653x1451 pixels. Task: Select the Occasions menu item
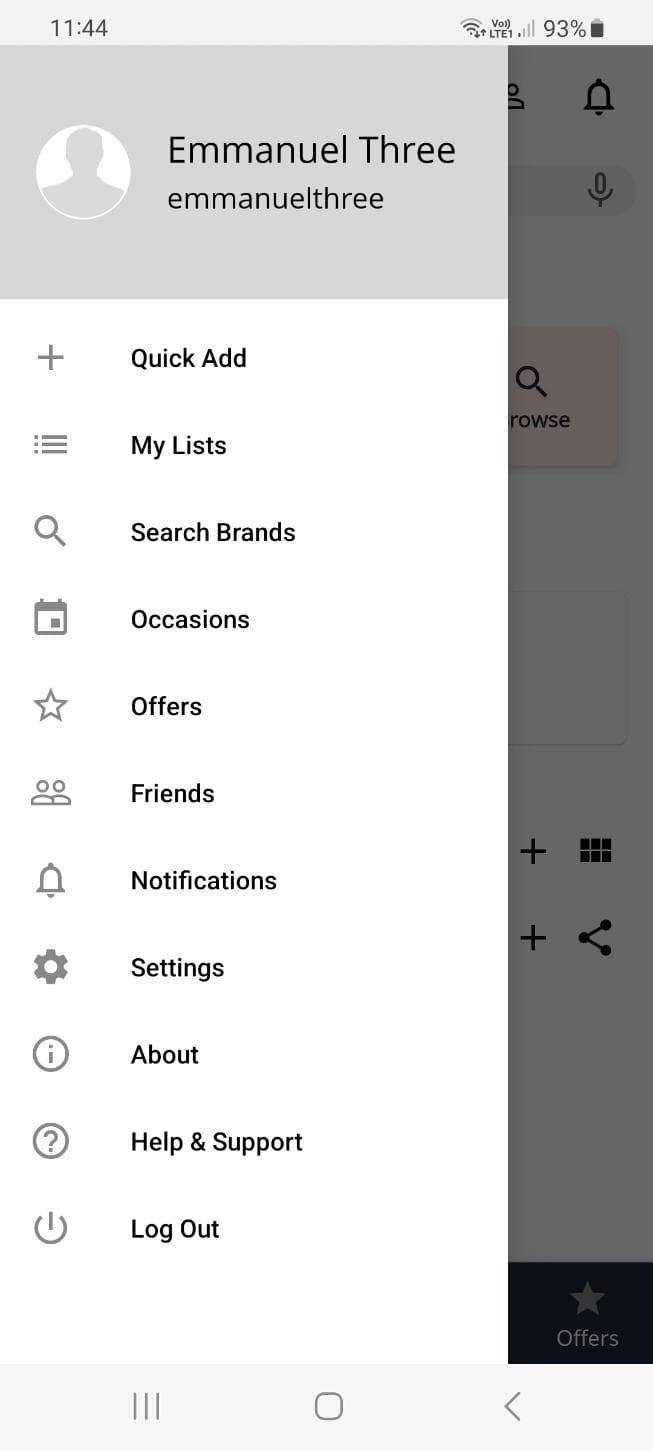click(x=254, y=619)
